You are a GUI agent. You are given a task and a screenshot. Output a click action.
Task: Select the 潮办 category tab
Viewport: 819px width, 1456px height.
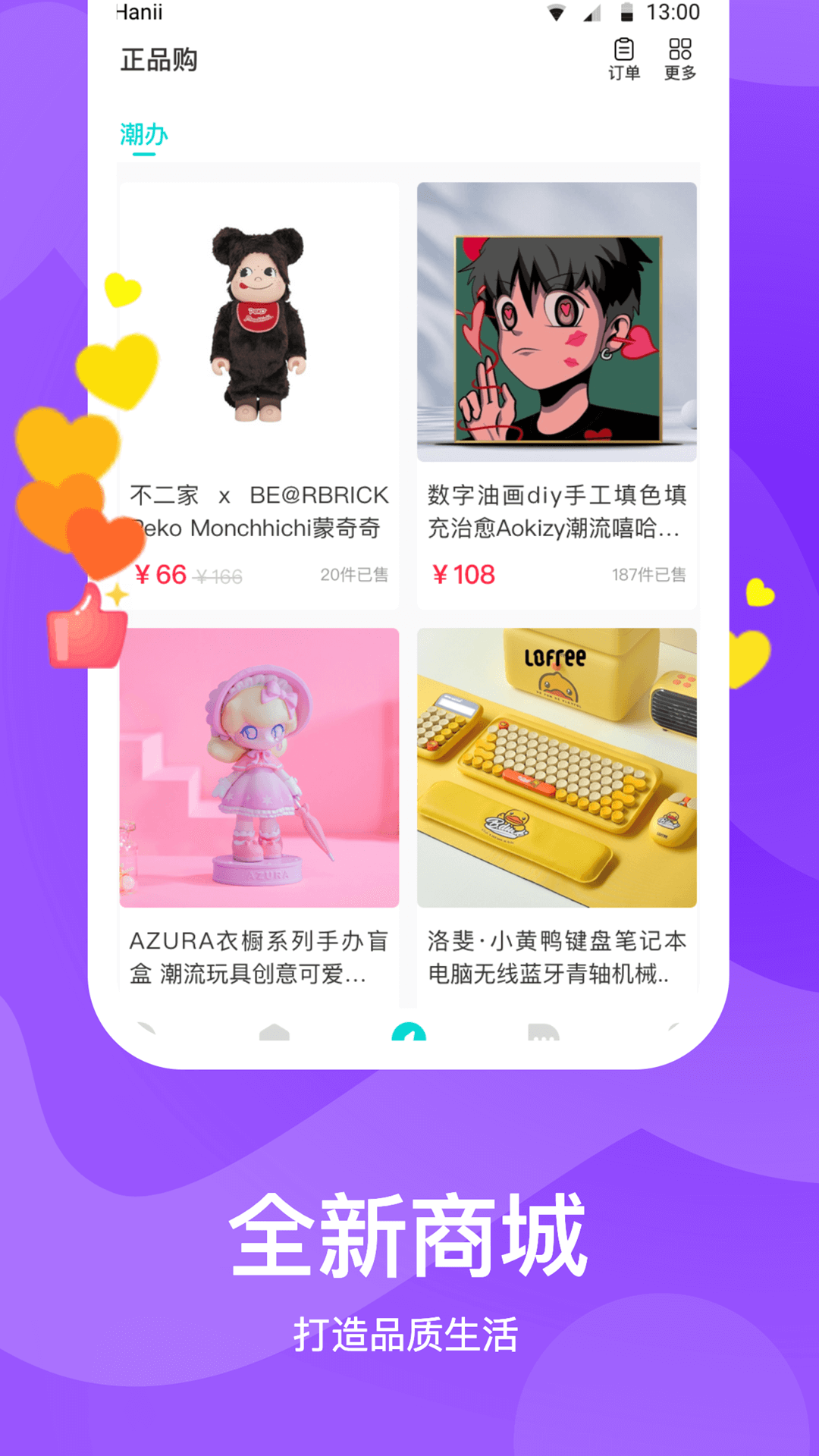coord(144,135)
